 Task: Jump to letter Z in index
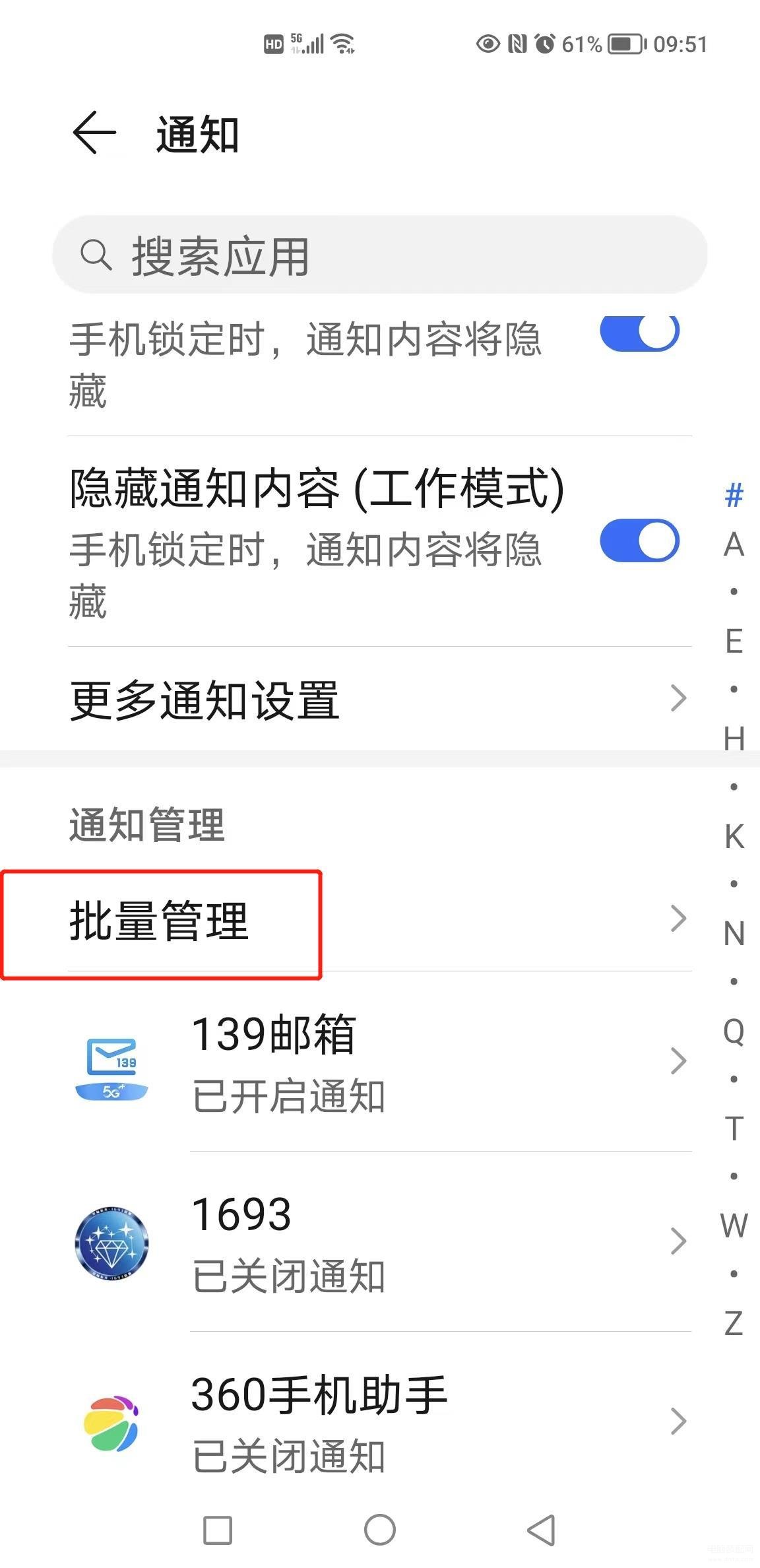(734, 1323)
